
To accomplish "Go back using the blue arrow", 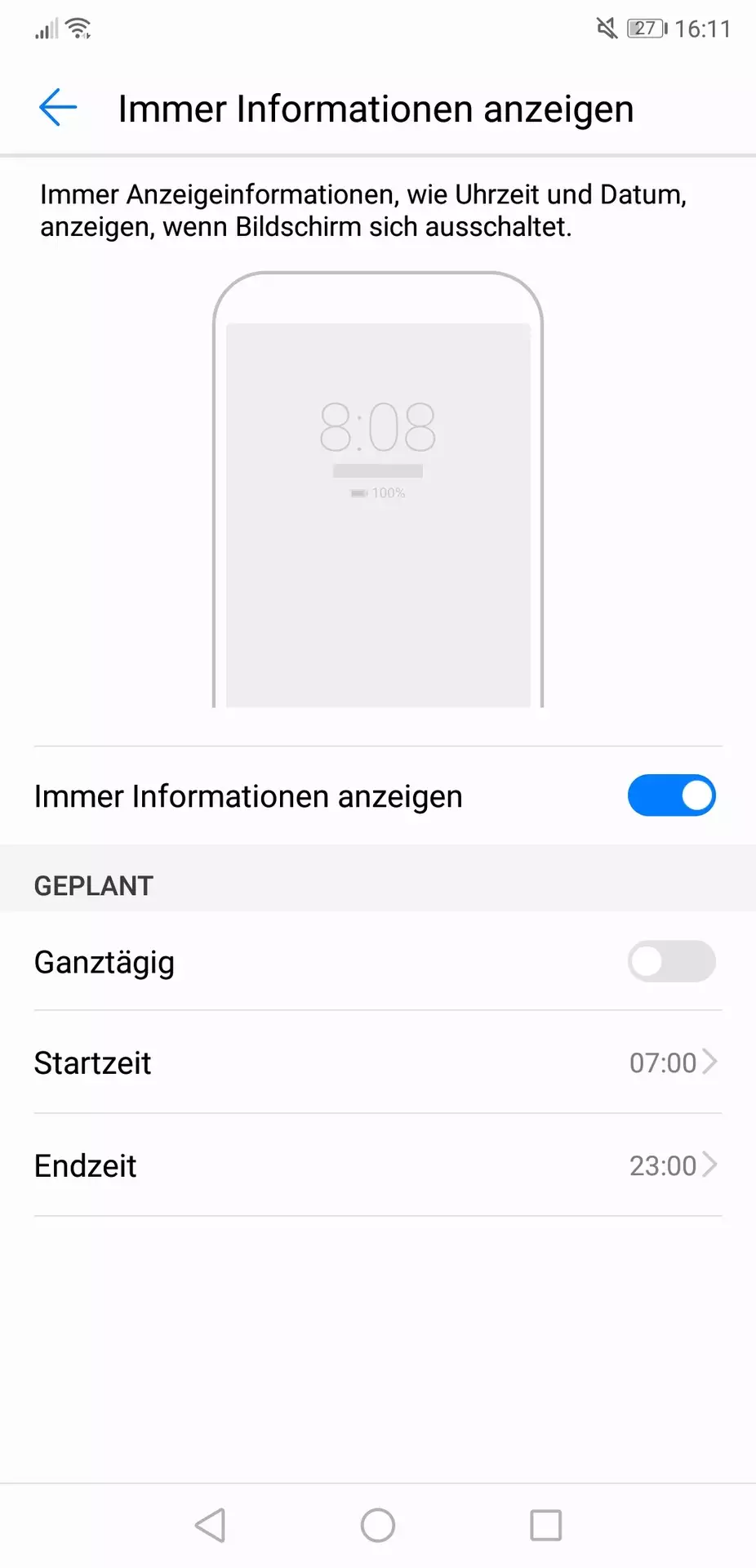I will (58, 108).
